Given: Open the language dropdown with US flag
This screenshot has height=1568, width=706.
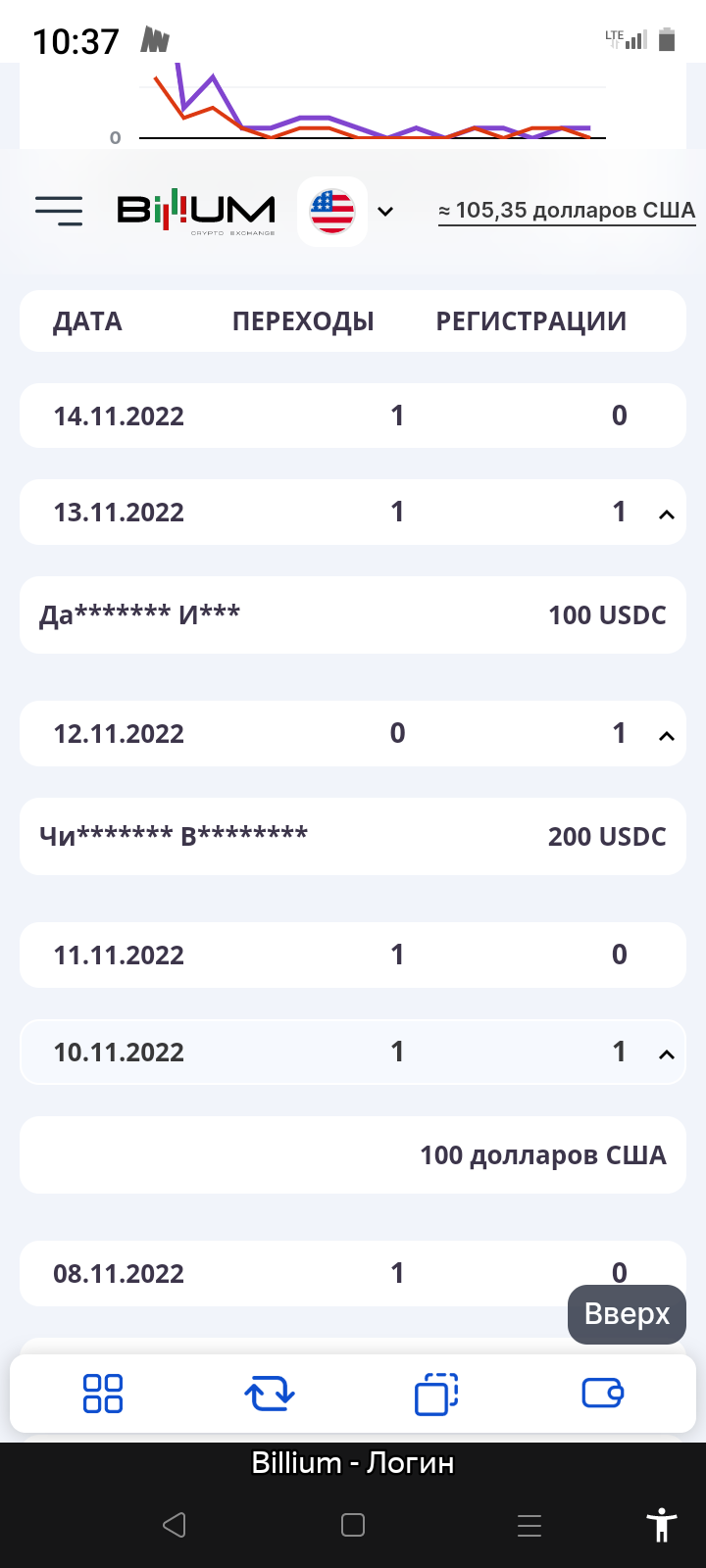Looking at the screenshot, I should (x=350, y=211).
